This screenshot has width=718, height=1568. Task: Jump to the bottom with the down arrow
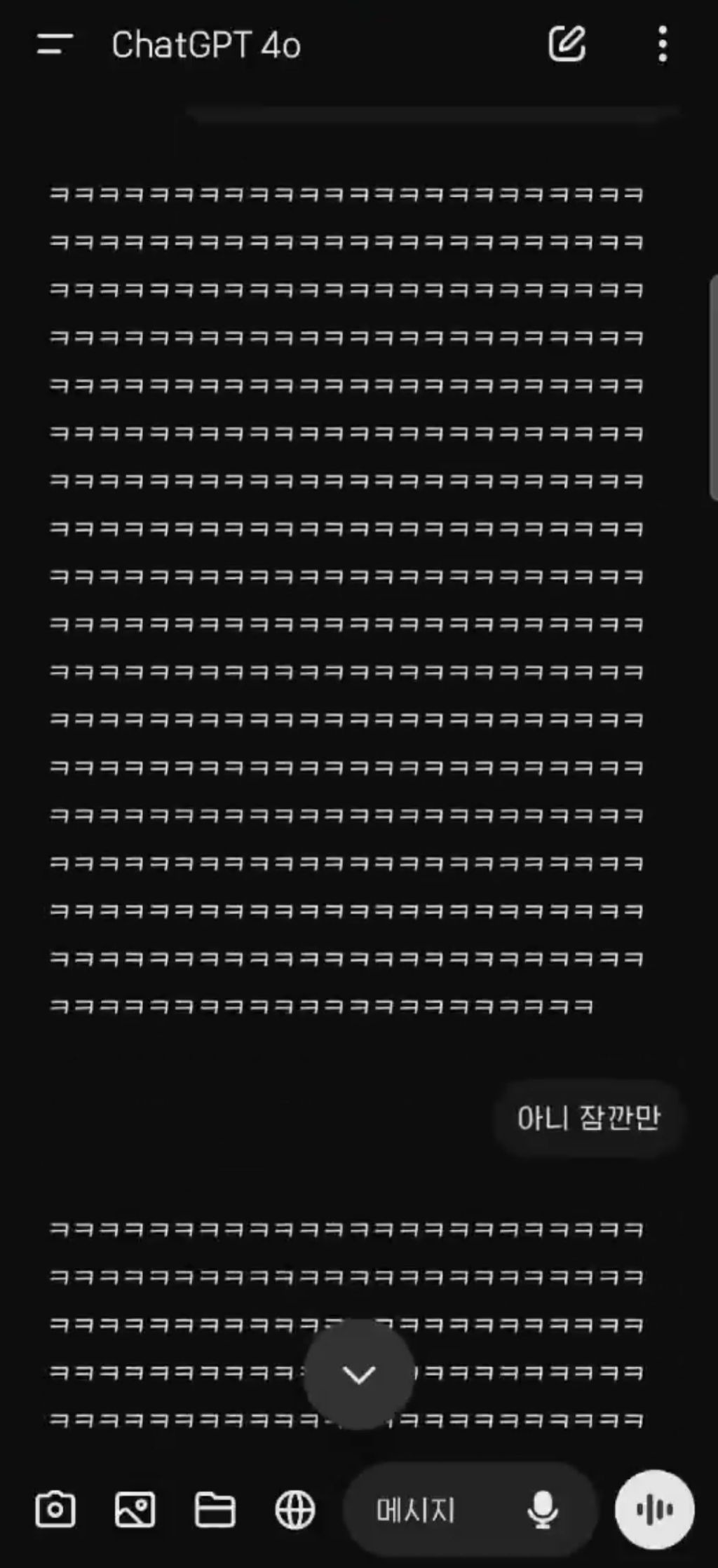[x=359, y=1375]
